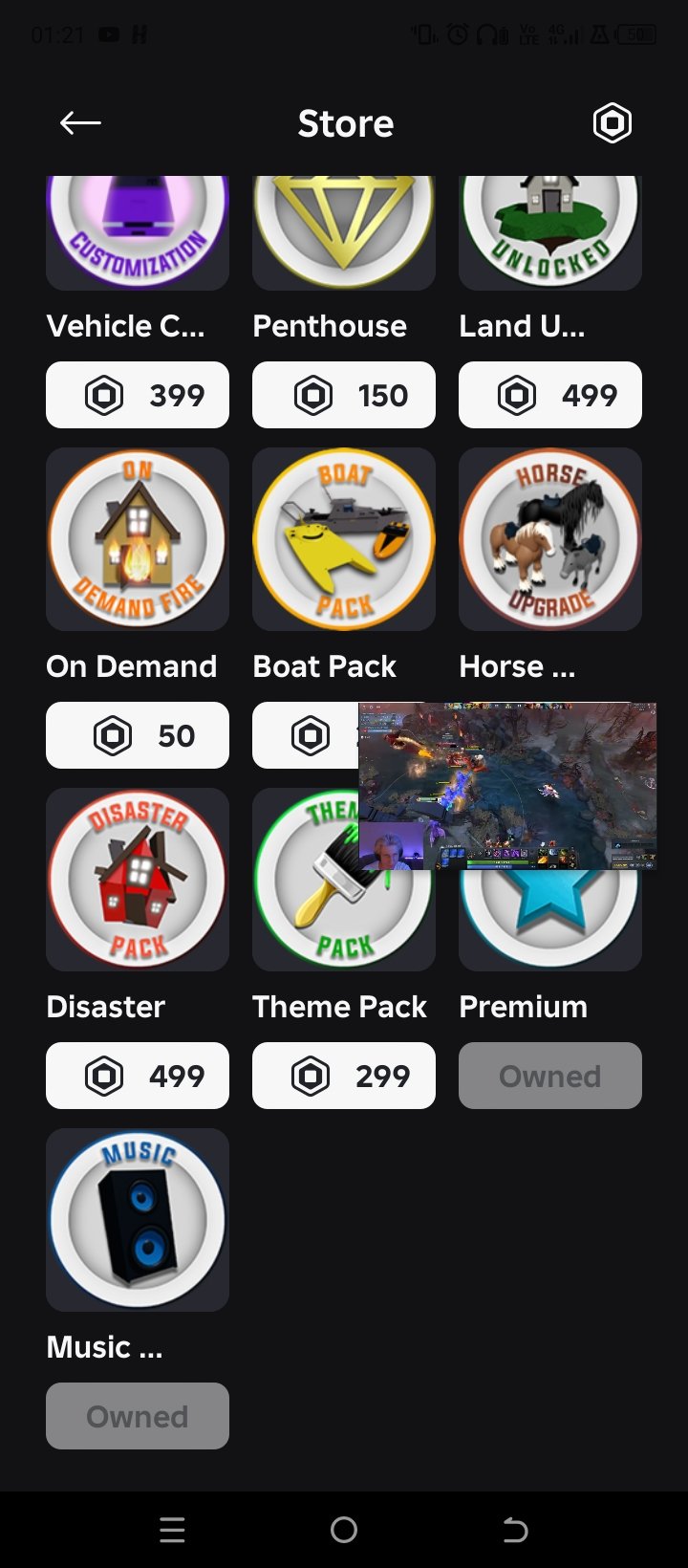Purchase Theme Pack for 299 Robux
Image resolution: width=688 pixels, height=1568 pixels.
[x=344, y=1076]
